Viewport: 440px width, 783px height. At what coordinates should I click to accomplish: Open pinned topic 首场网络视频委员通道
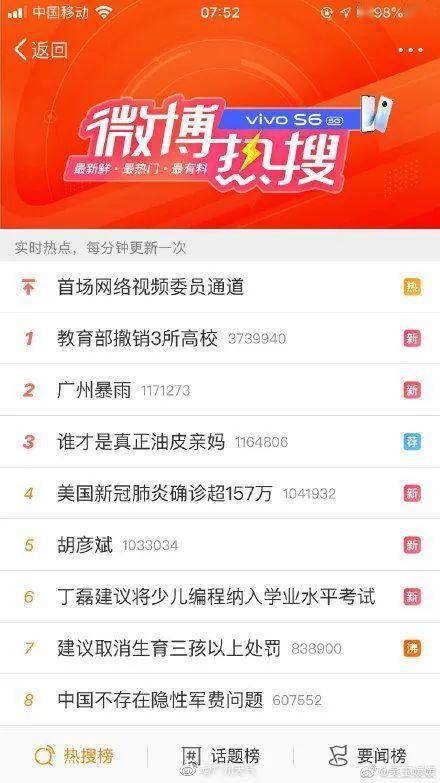point(220,287)
